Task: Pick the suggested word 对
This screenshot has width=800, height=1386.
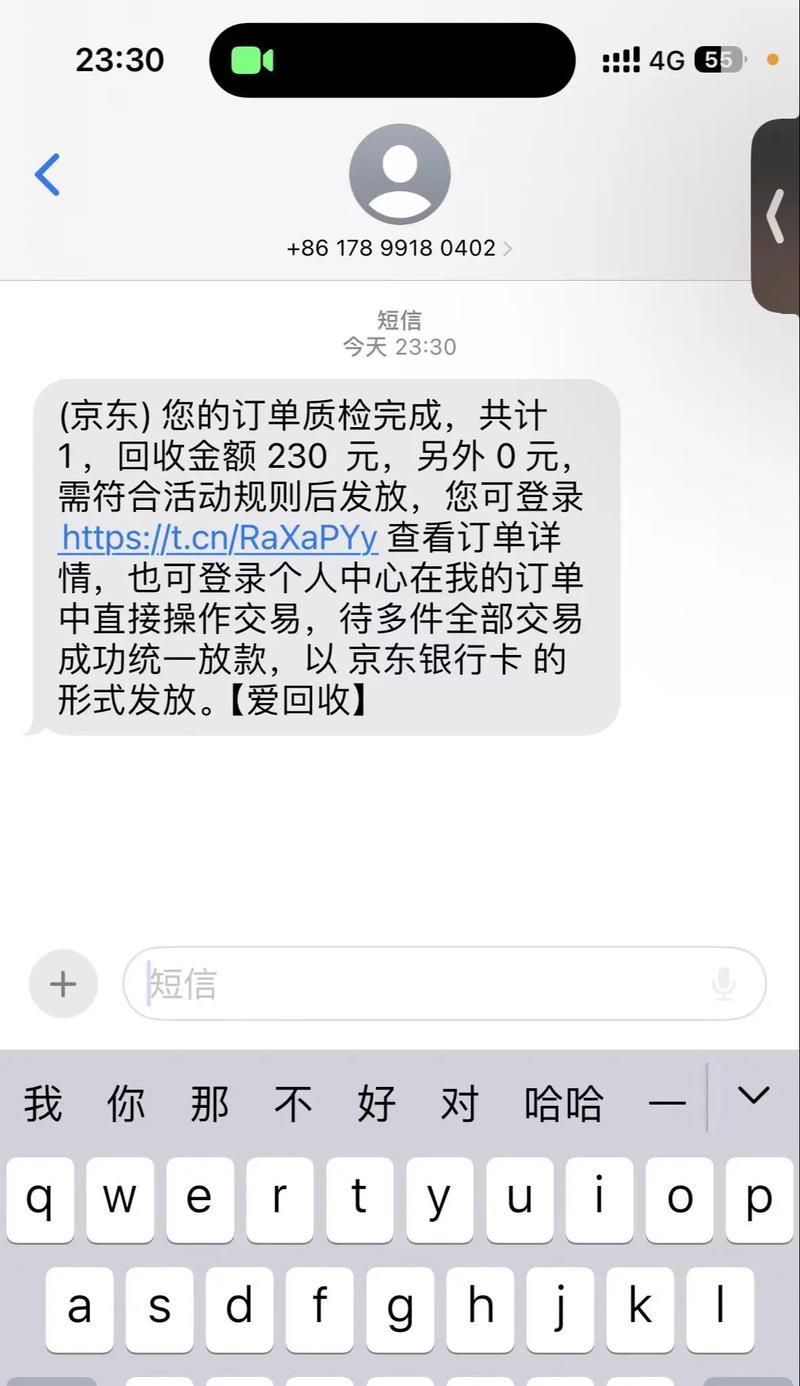Action: [x=459, y=1104]
